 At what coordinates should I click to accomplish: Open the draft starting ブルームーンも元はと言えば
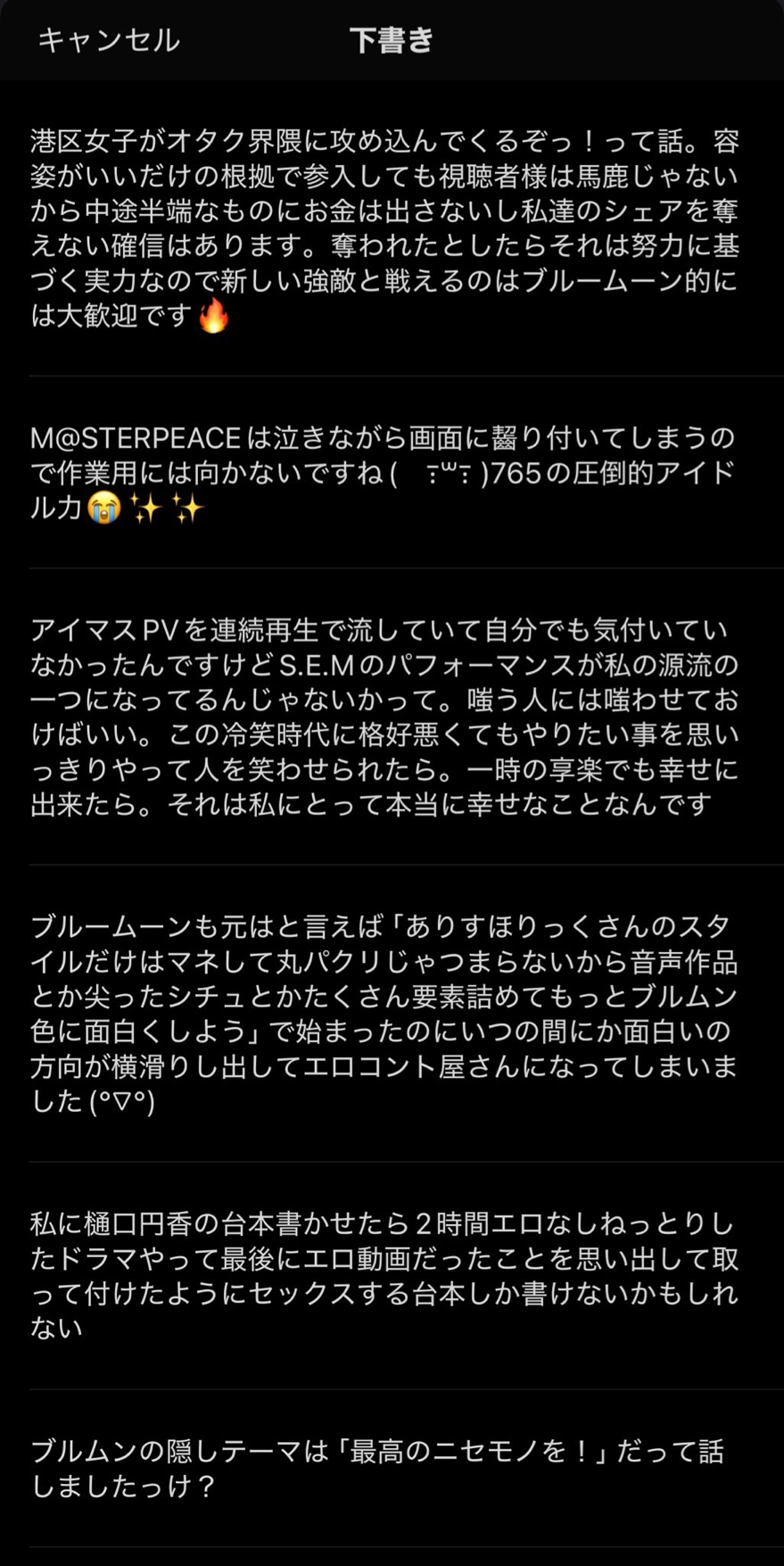click(384, 1014)
